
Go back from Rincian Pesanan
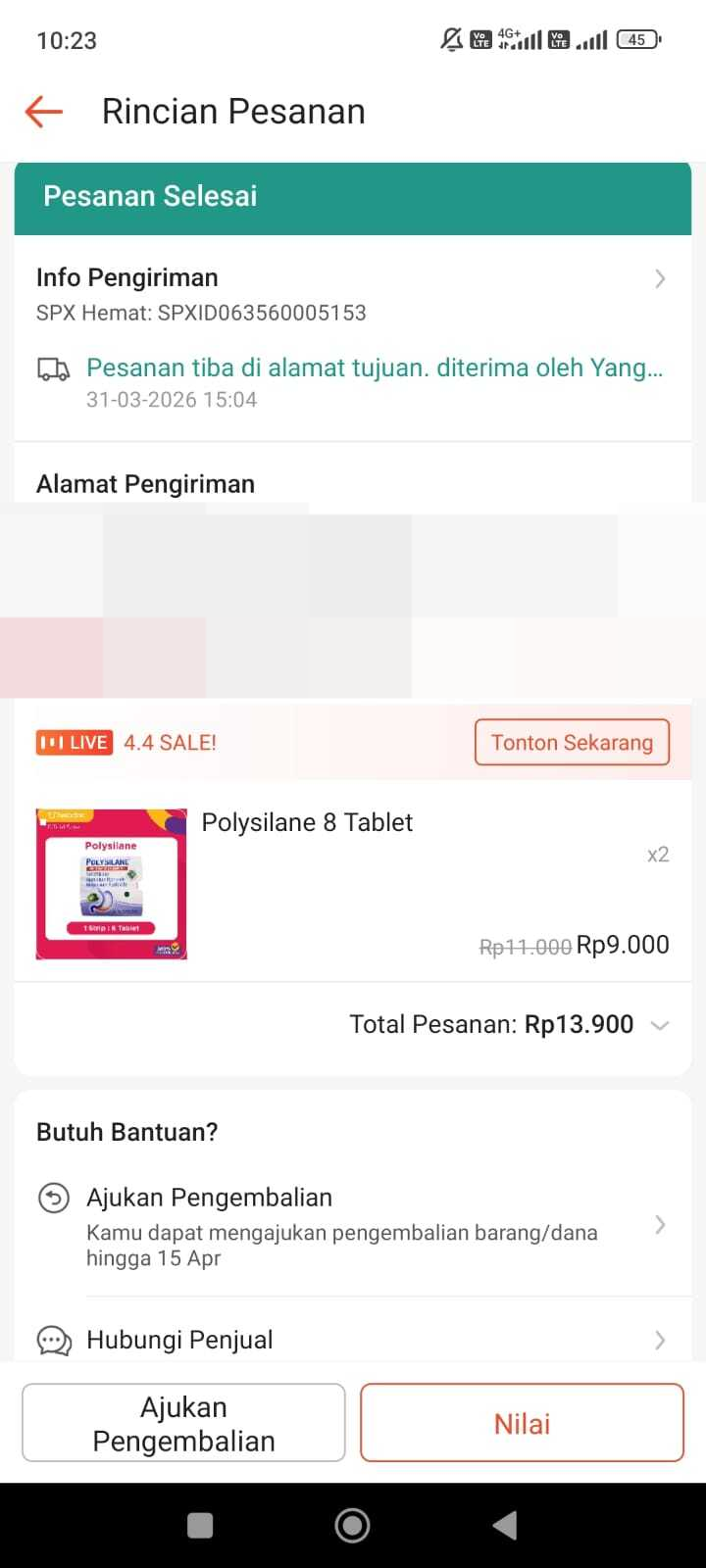tap(44, 112)
